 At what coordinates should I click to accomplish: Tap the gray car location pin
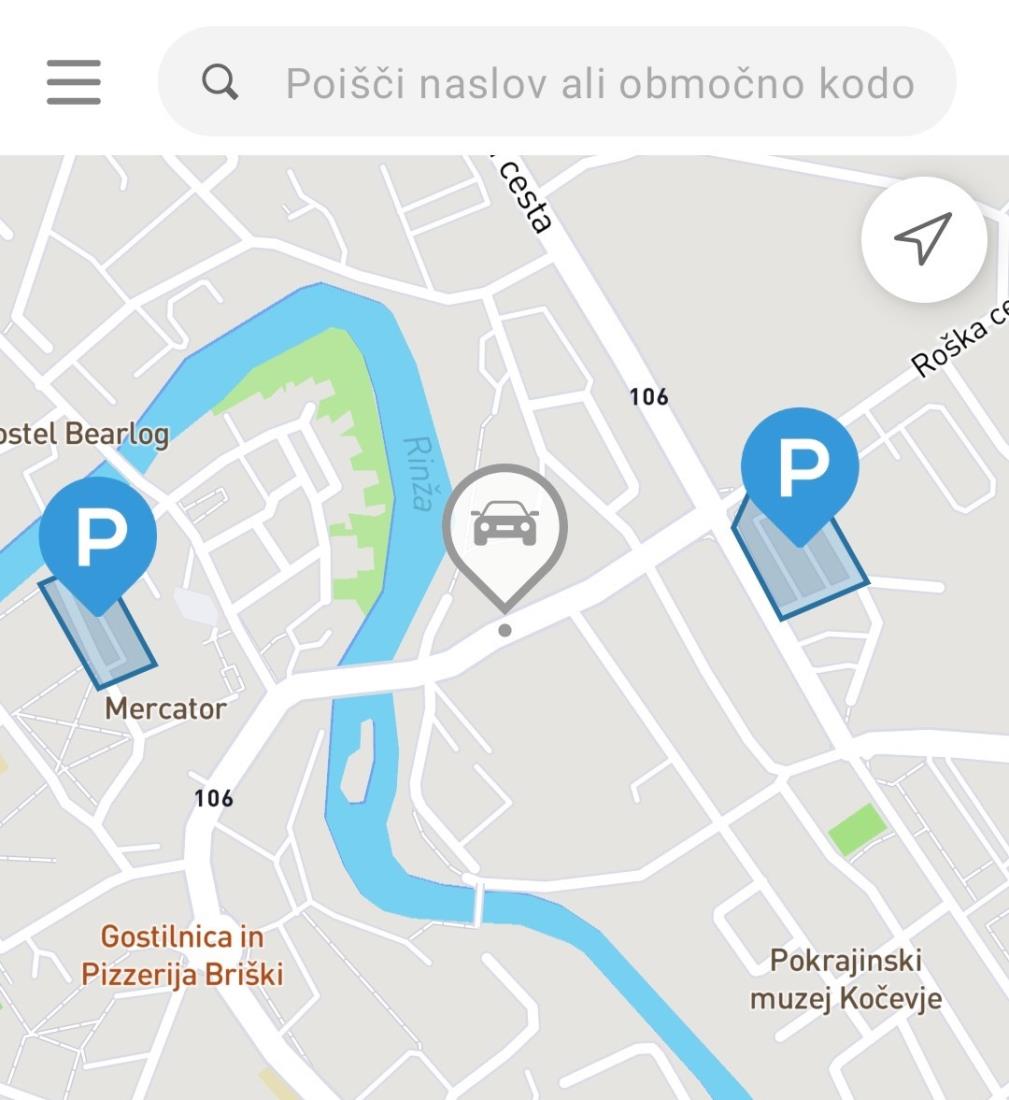(x=505, y=526)
